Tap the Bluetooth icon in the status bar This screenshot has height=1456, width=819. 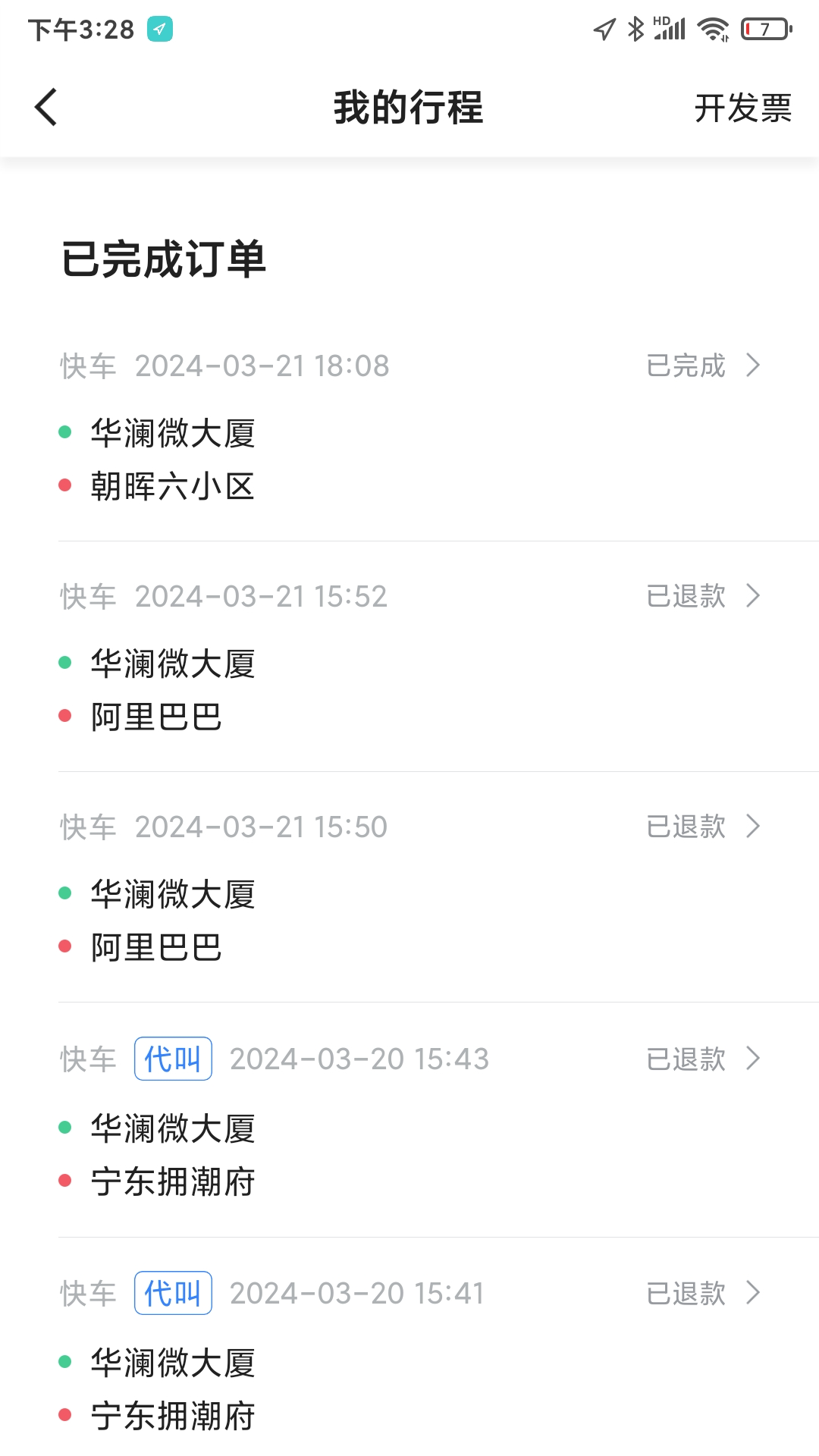pos(634,27)
